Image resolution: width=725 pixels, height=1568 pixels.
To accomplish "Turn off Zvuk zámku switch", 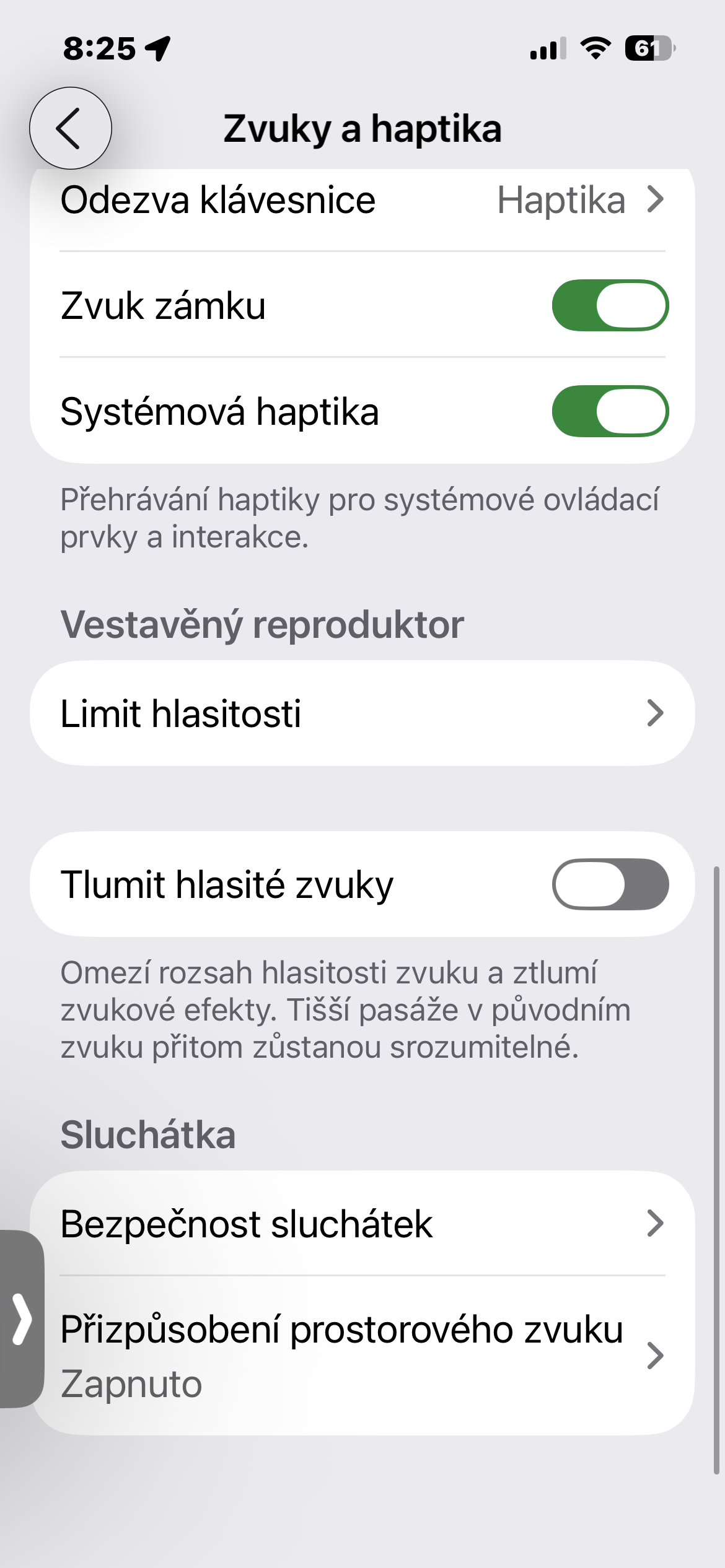I will click(x=610, y=305).
